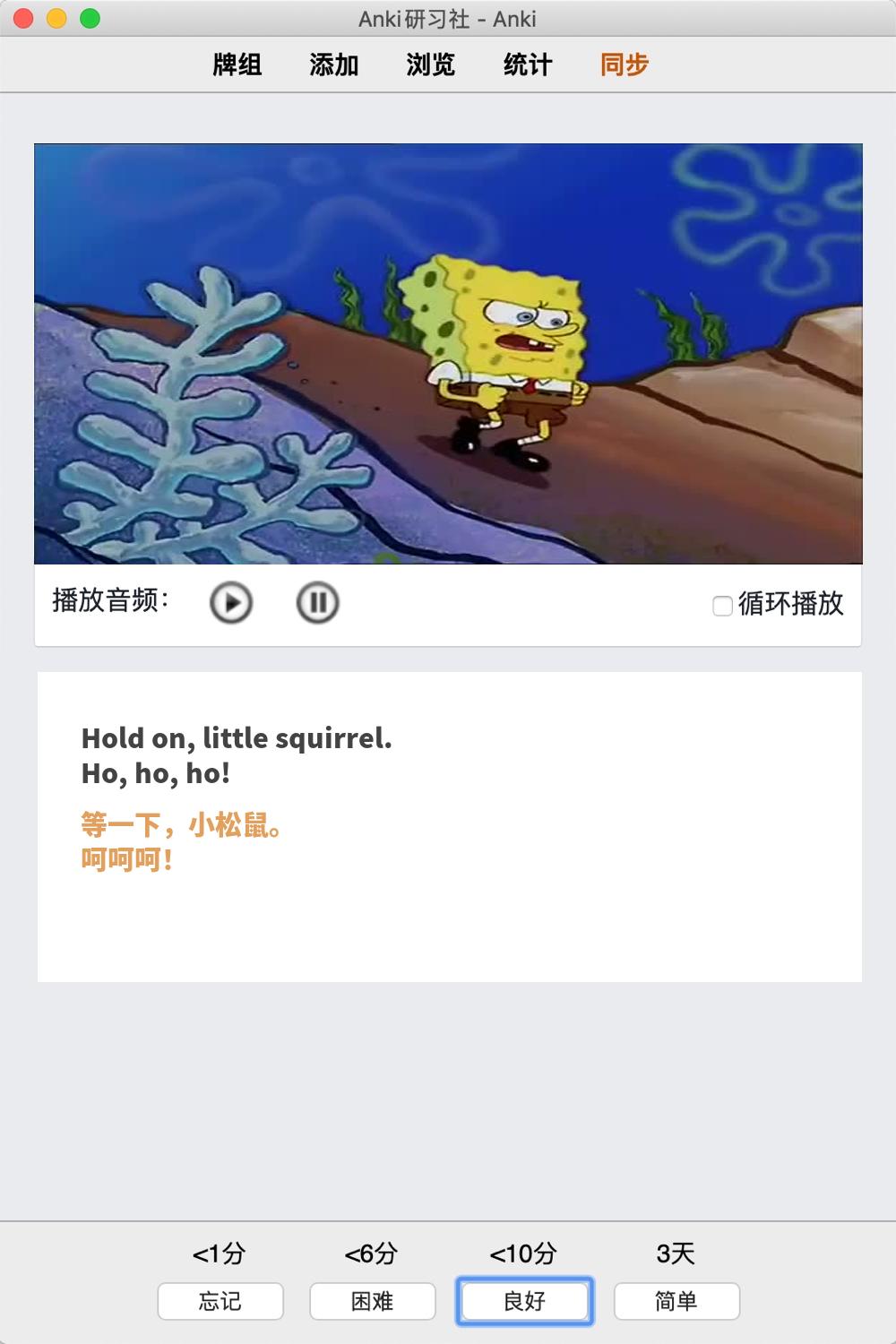Close the Anki window

tap(24, 18)
